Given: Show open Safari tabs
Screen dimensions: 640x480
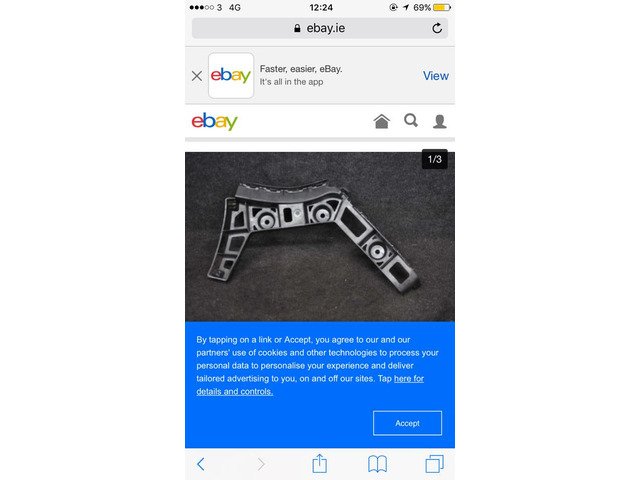Looking at the screenshot, I should (x=435, y=463).
